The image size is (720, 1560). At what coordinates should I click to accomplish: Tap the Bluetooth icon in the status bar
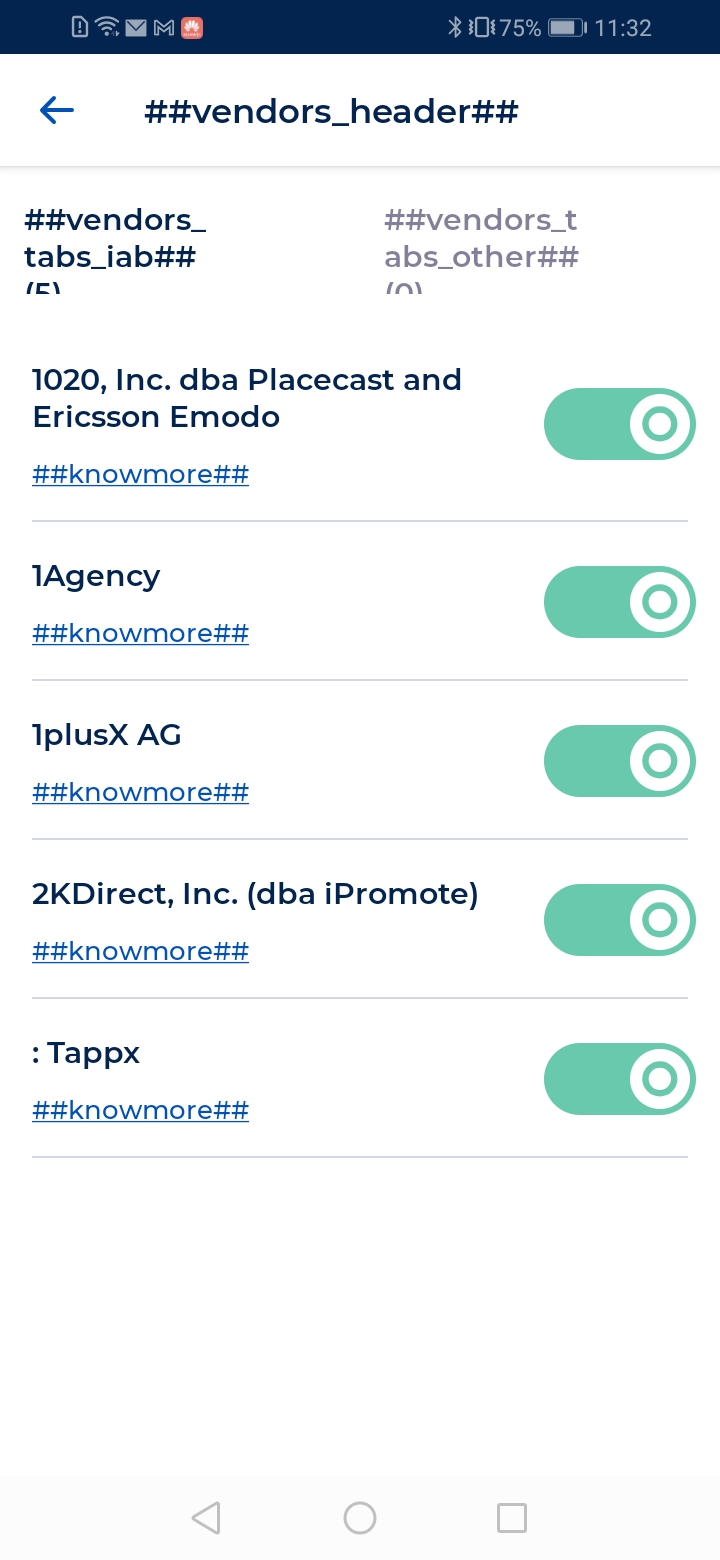[x=455, y=27]
